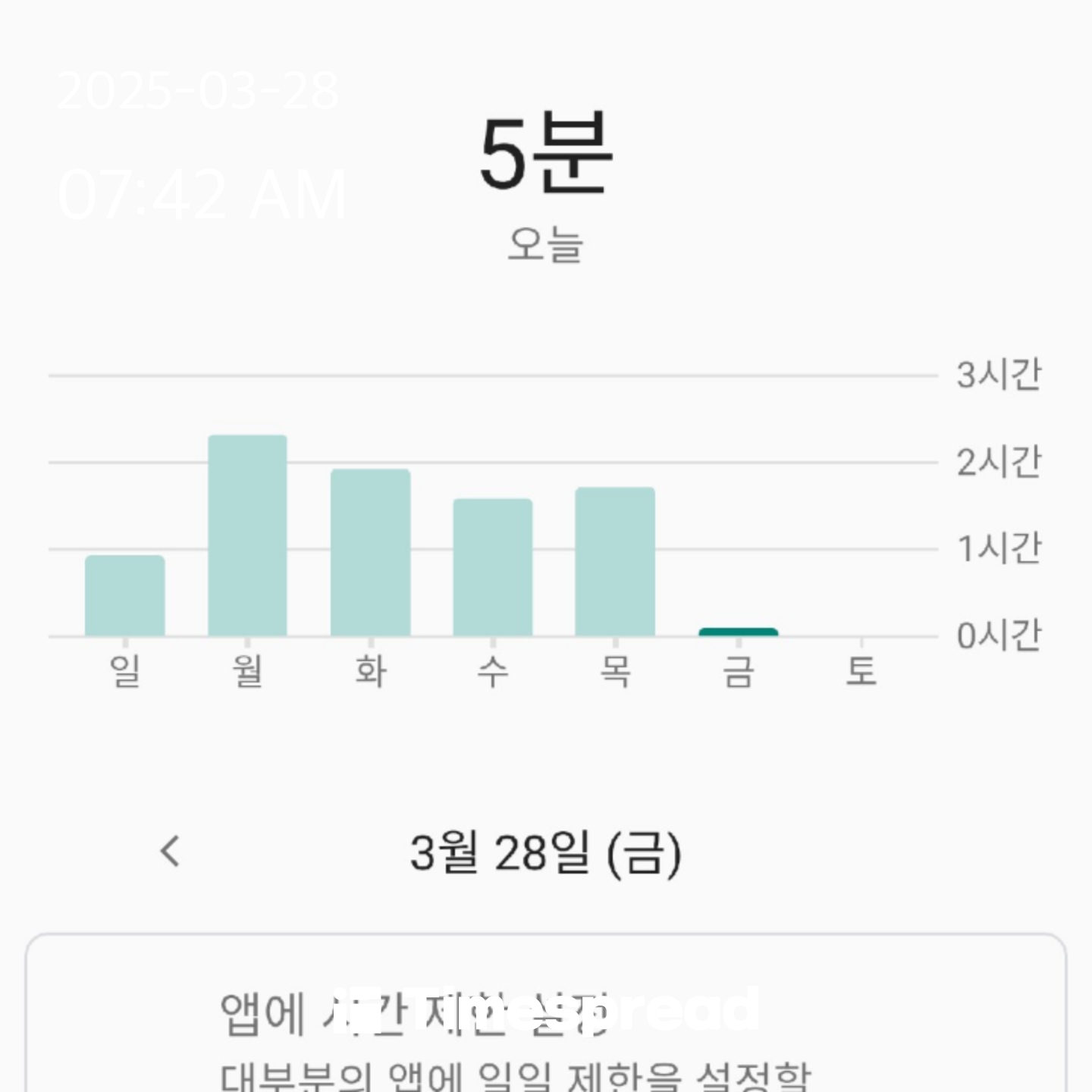Select the 금 (Friday) bar for today
Screen dimensions: 1092x1092
click(x=738, y=632)
